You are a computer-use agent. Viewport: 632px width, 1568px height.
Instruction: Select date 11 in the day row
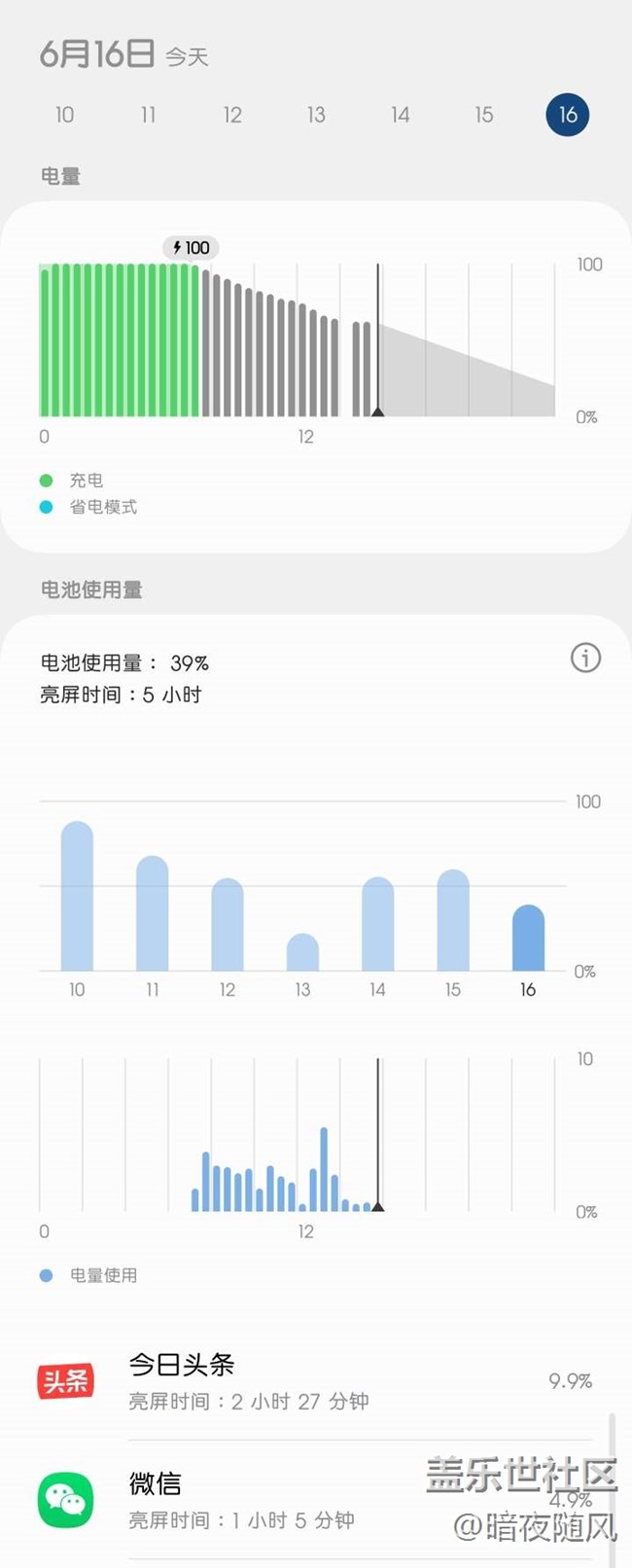point(148,115)
